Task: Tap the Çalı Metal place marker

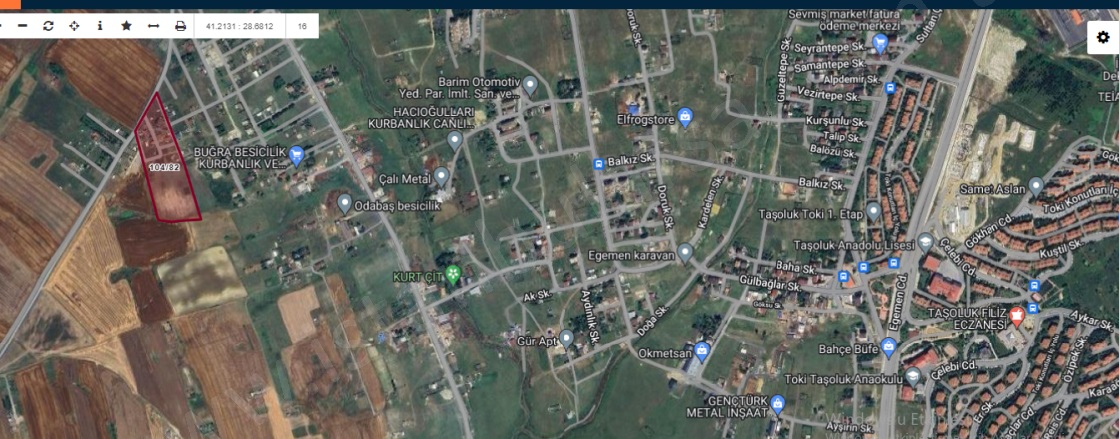Action: 441,176
